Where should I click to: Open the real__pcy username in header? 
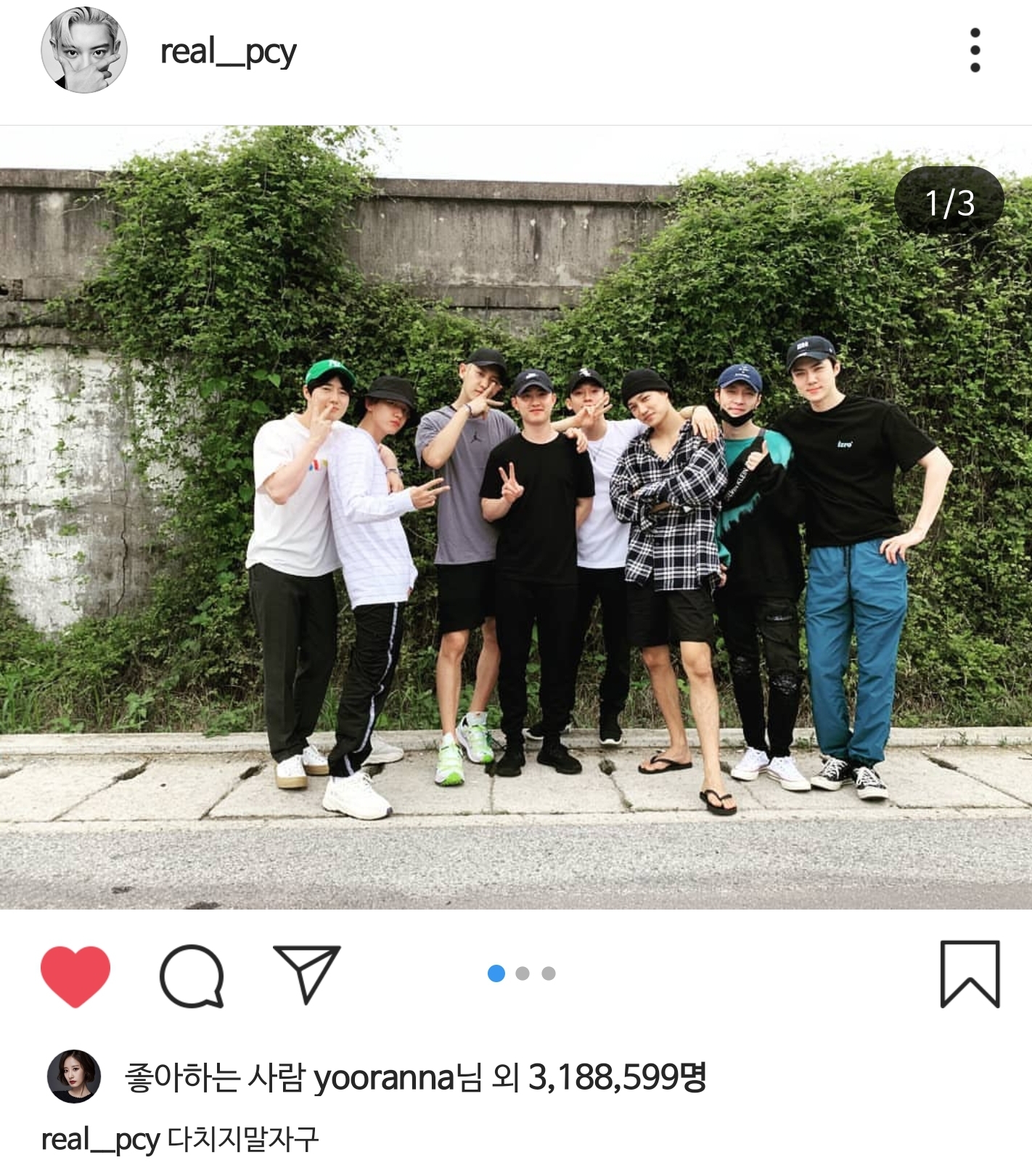pyautogui.click(x=228, y=52)
